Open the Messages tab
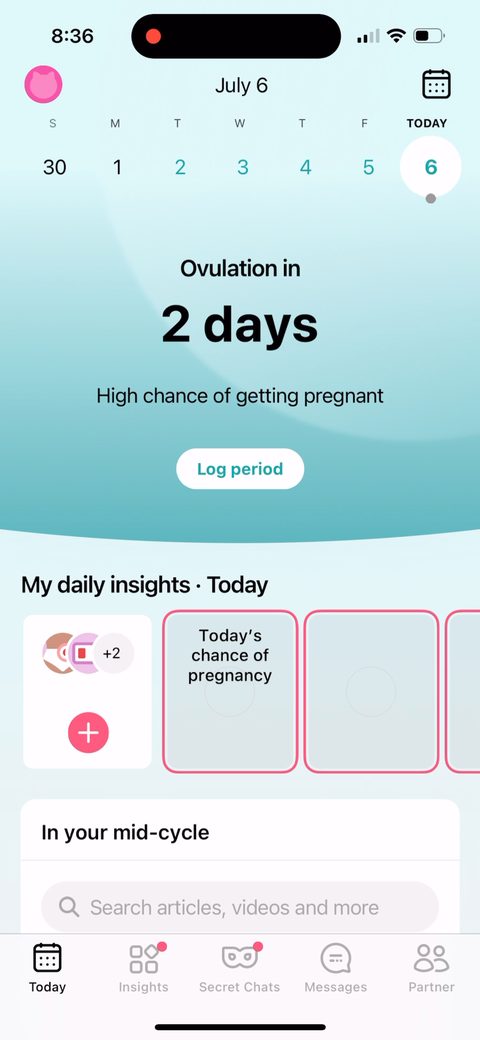 (x=335, y=968)
